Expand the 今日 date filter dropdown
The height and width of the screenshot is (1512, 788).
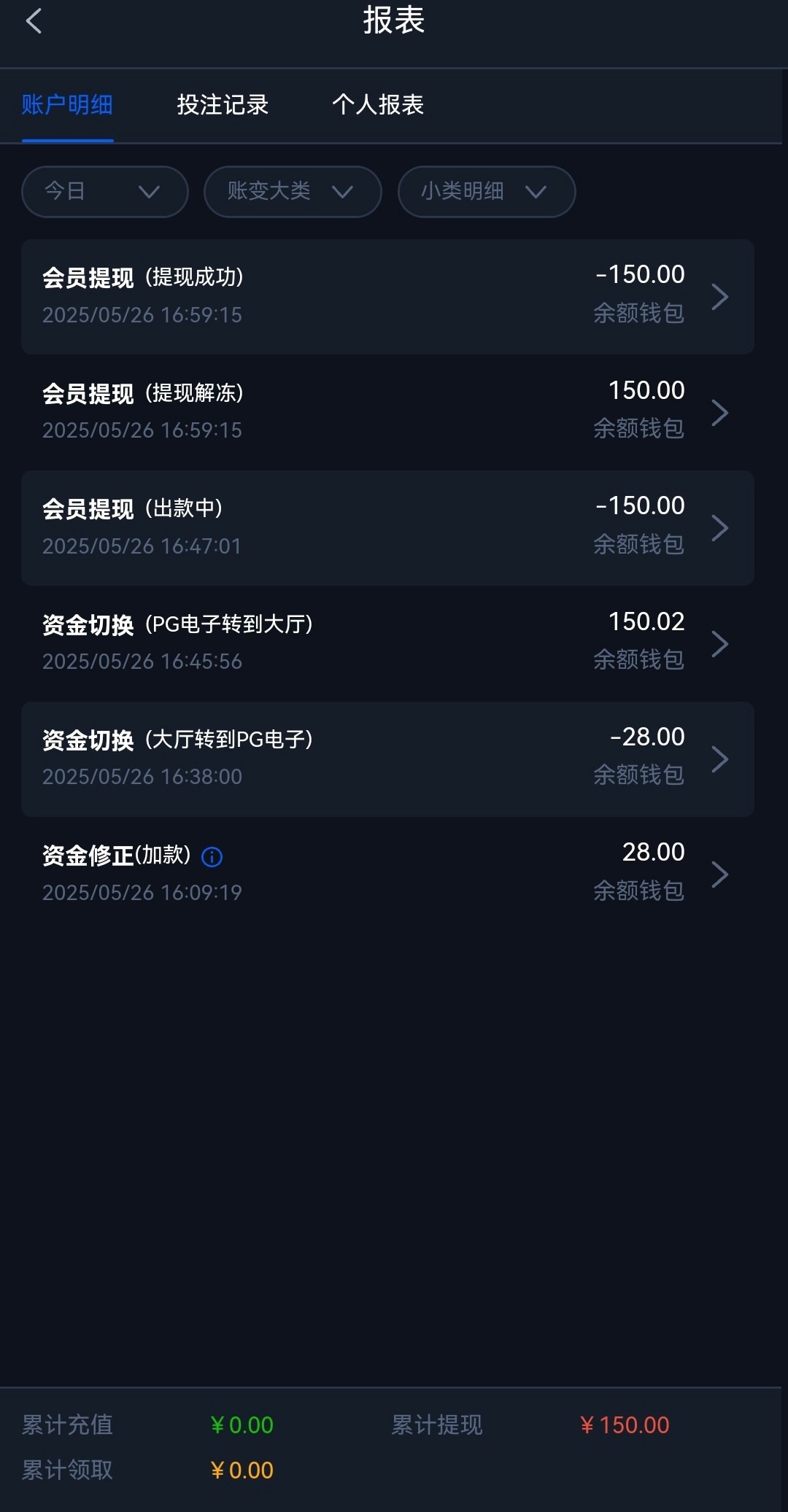point(105,192)
